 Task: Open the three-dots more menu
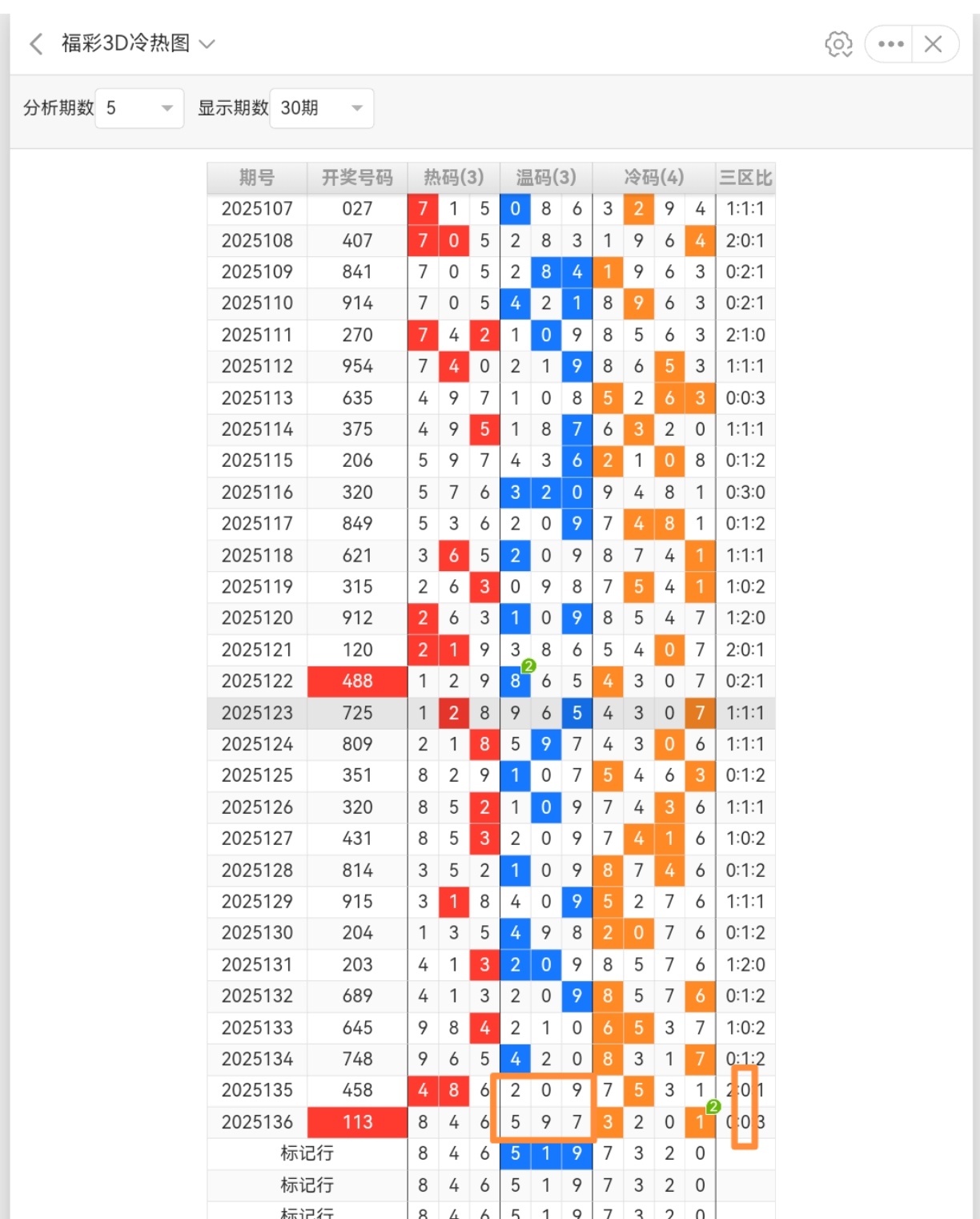pyautogui.click(x=890, y=44)
